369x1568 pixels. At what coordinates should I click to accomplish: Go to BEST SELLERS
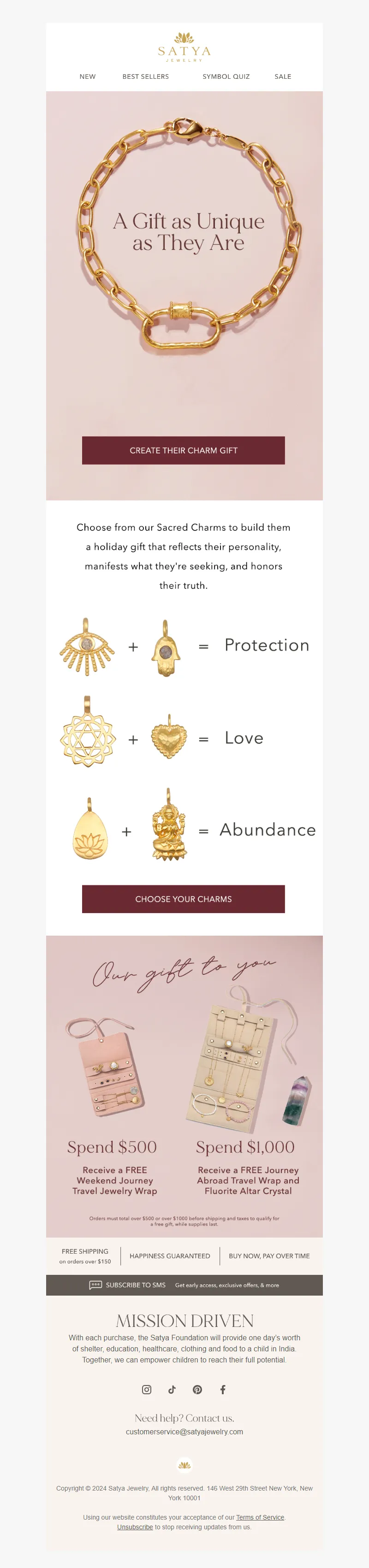[146, 77]
